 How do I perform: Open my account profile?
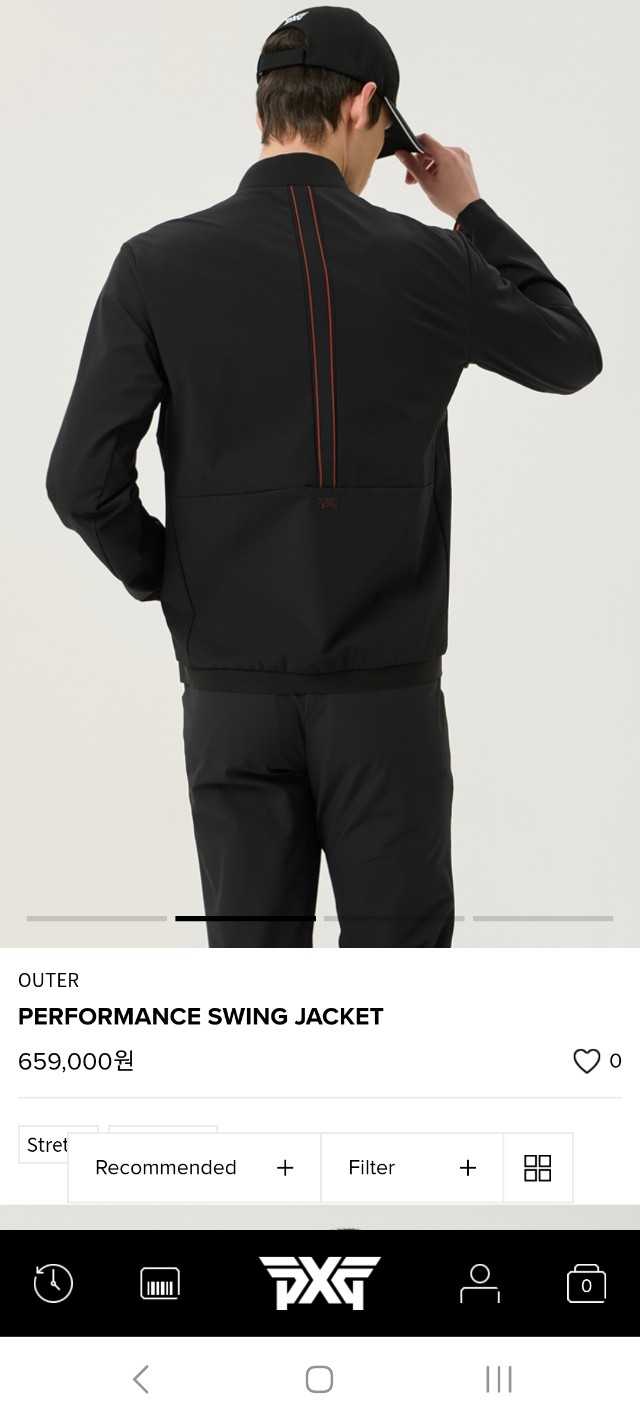[480, 1283]
